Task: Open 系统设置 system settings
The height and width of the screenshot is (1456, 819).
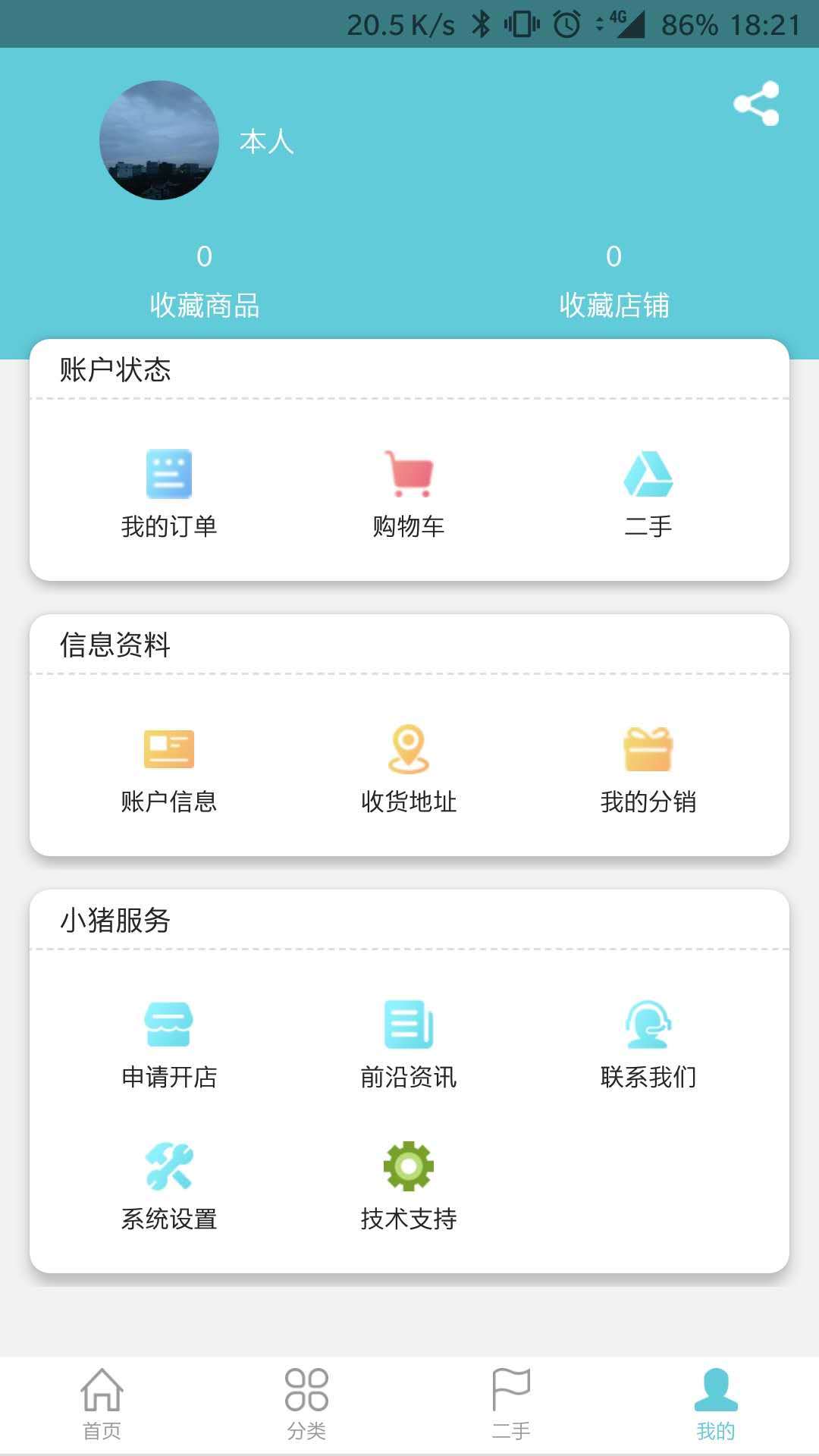Action: click(x=169, y=1185)
